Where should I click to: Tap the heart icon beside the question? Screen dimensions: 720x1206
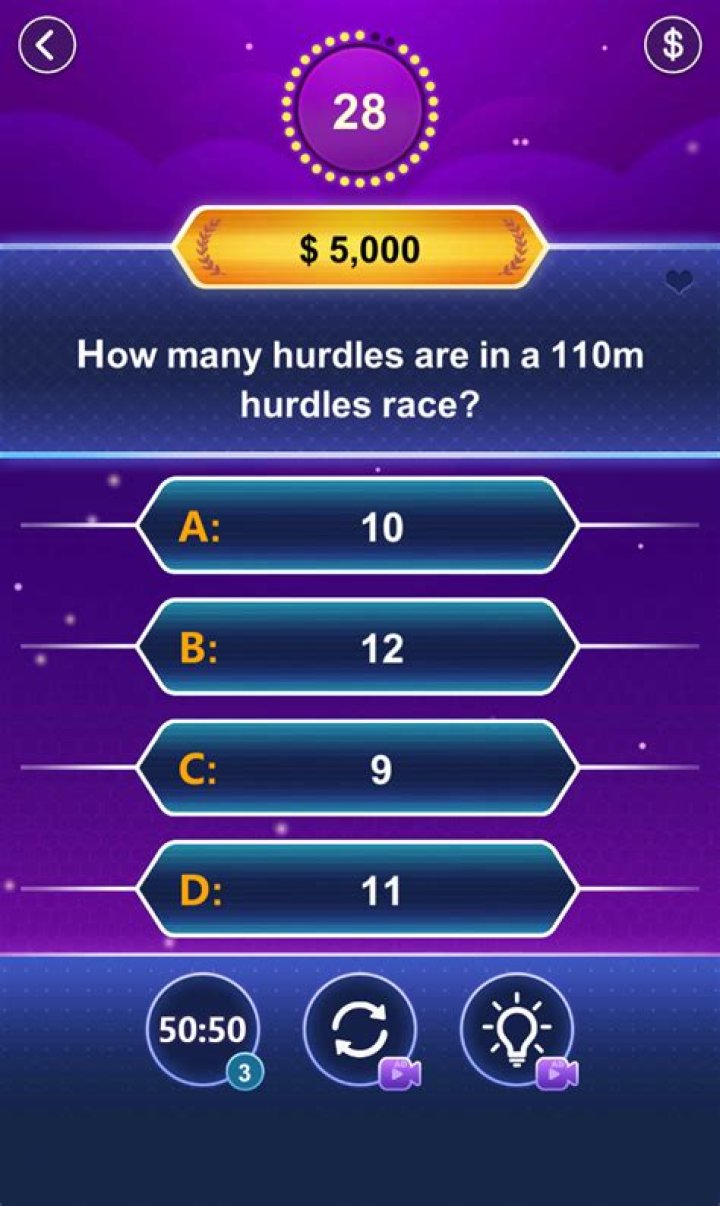[x=680, y=285]
